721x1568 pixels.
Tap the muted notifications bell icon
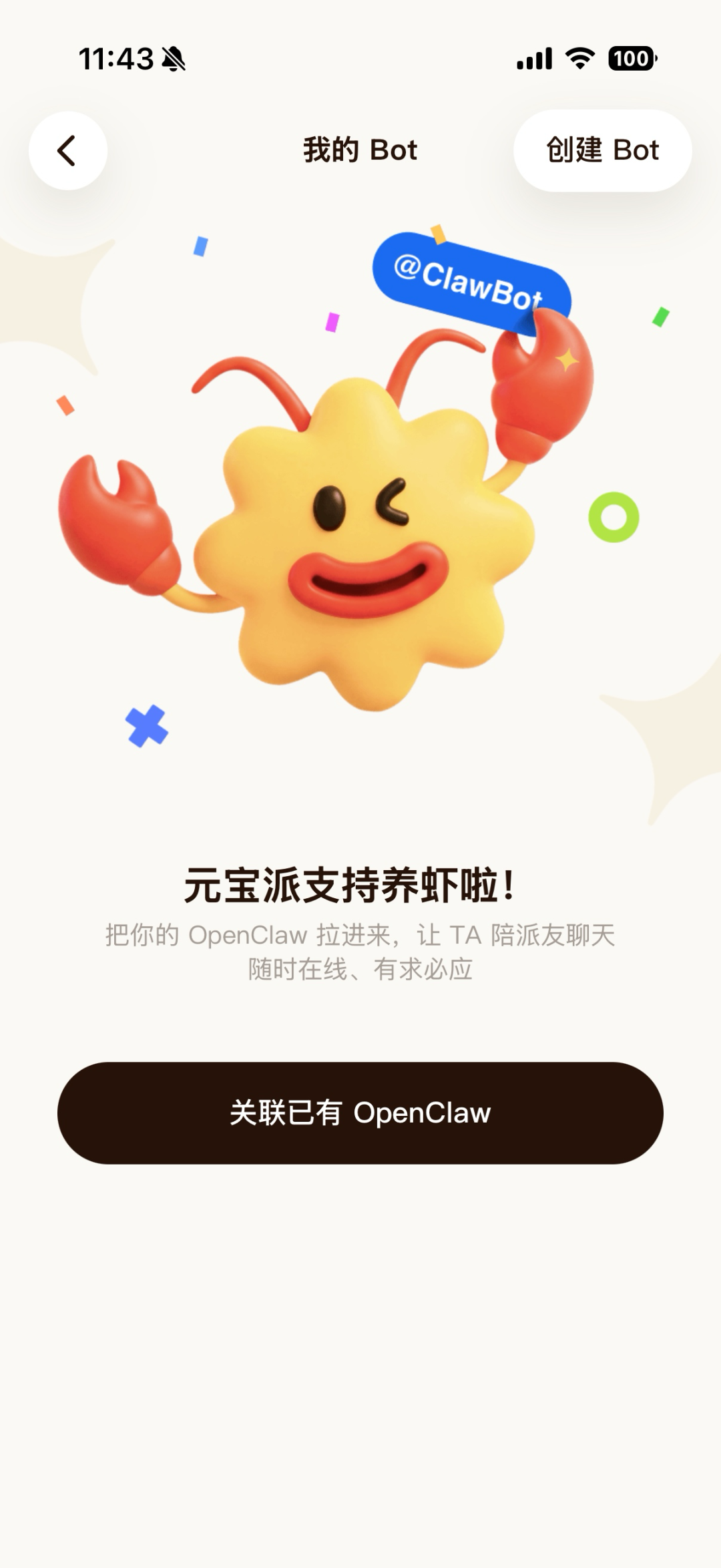(173, 59)
